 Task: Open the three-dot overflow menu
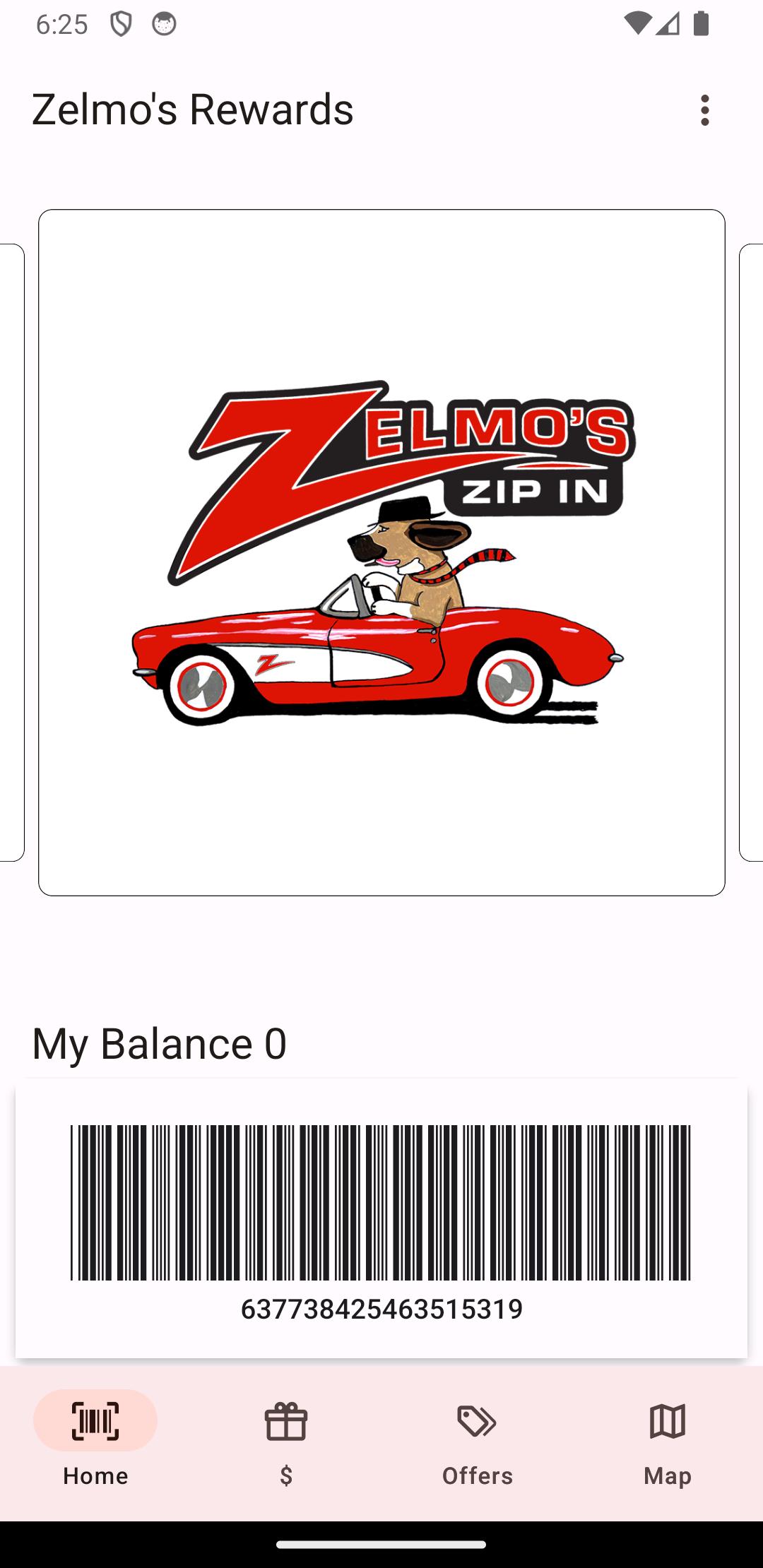click(704, 110)
